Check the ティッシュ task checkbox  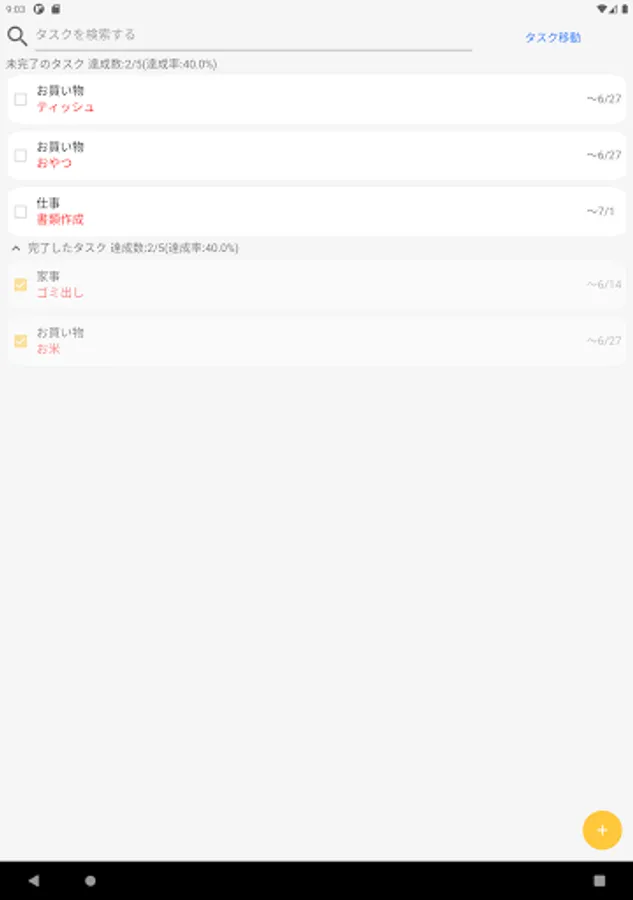click(21, 99)
